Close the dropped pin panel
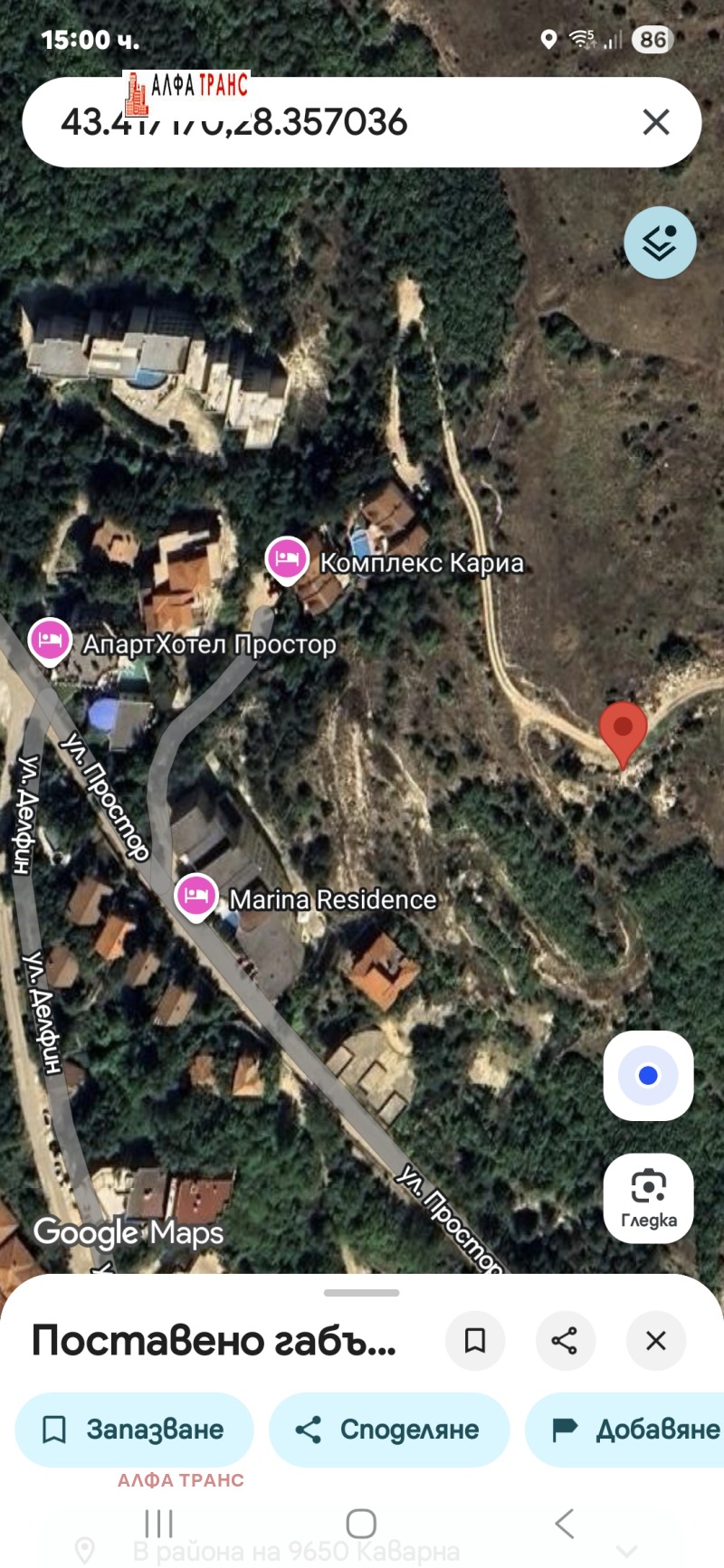This screenshot has width=724, height=1568. click(656, 1340)
